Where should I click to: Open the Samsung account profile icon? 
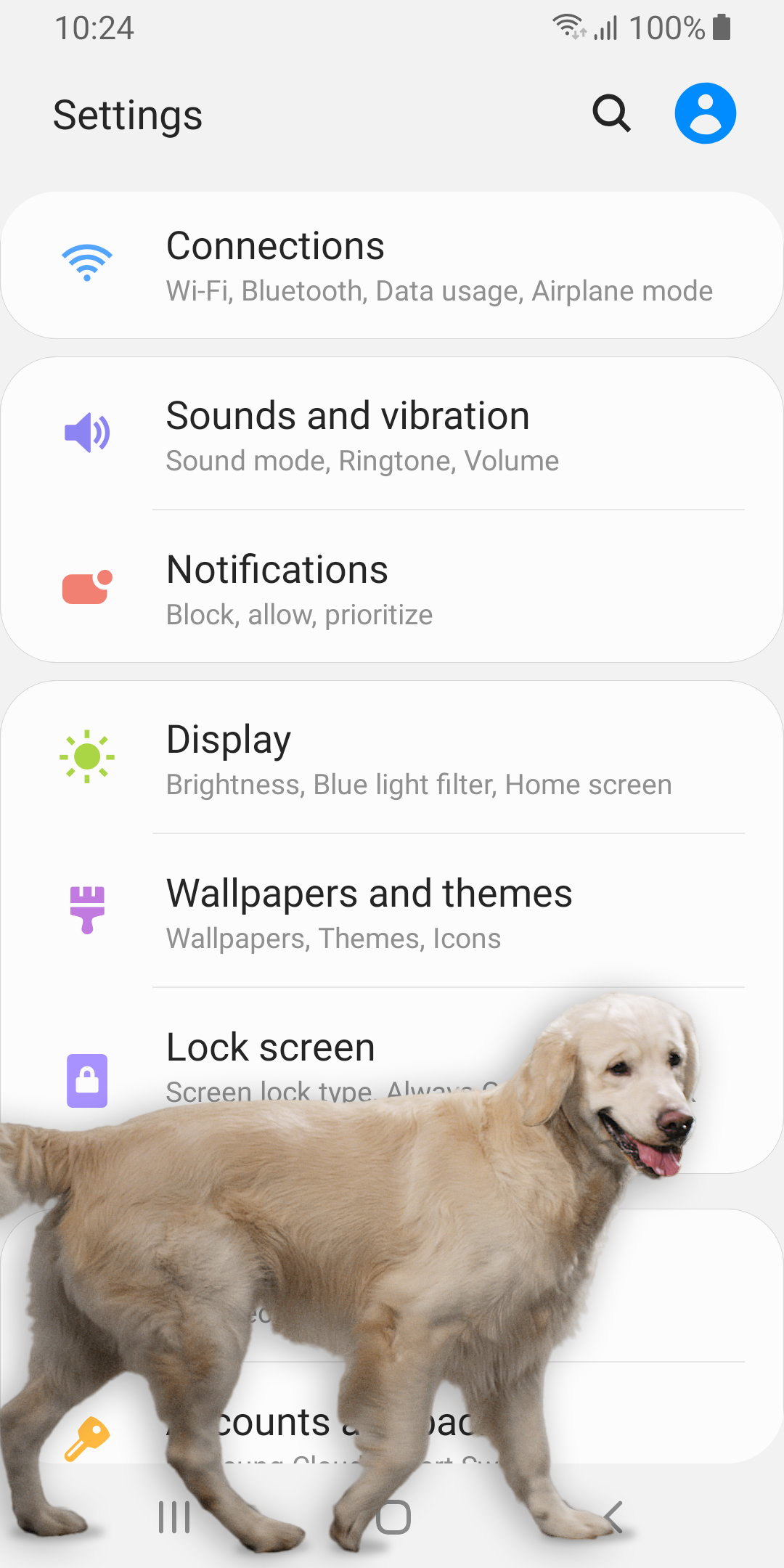pyautogui.click(x=705, y=114)
